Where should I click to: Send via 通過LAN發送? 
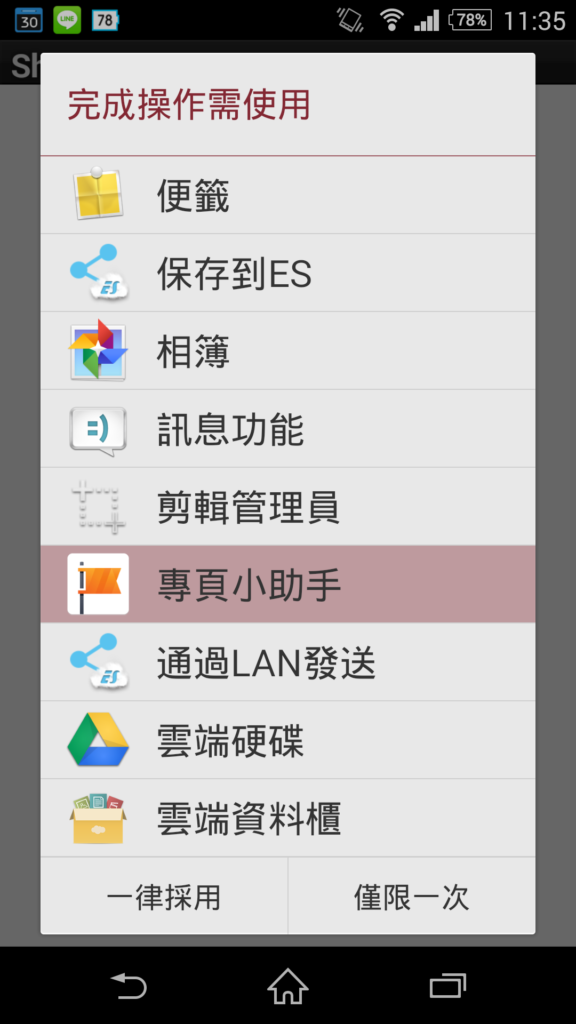pos(287,662)
